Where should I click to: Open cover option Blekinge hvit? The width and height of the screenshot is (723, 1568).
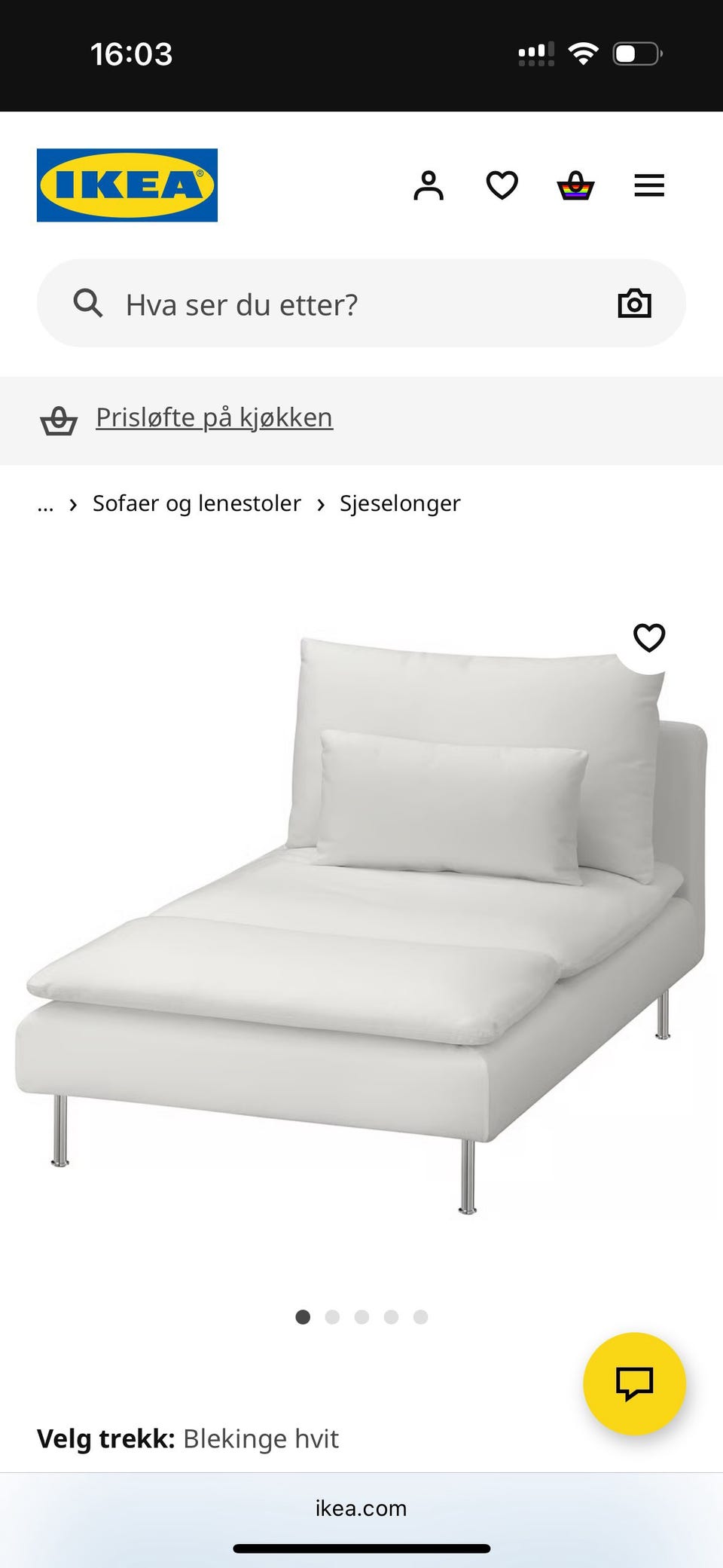point(261,1438)
